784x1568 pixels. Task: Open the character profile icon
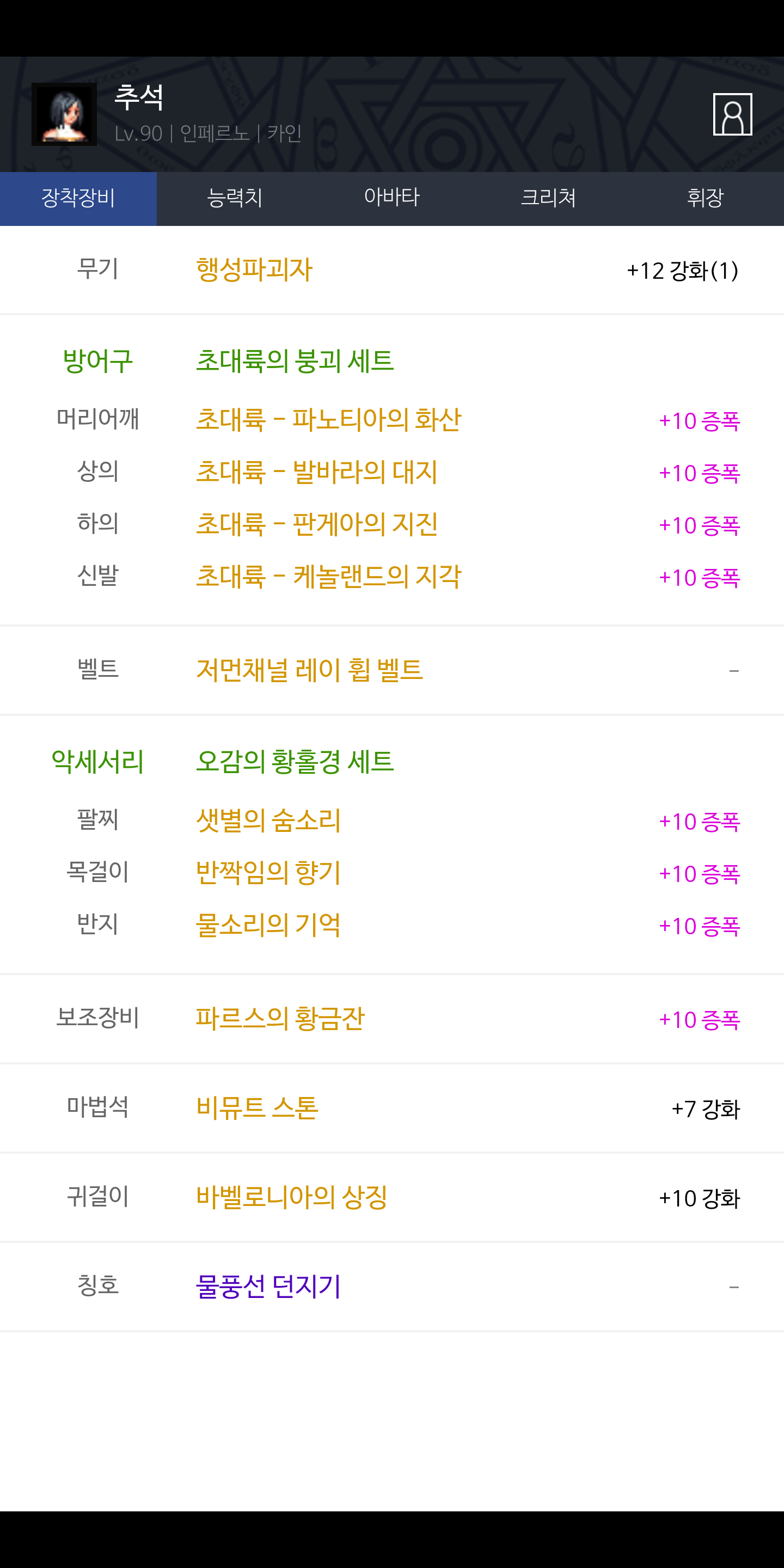point(732,114)
